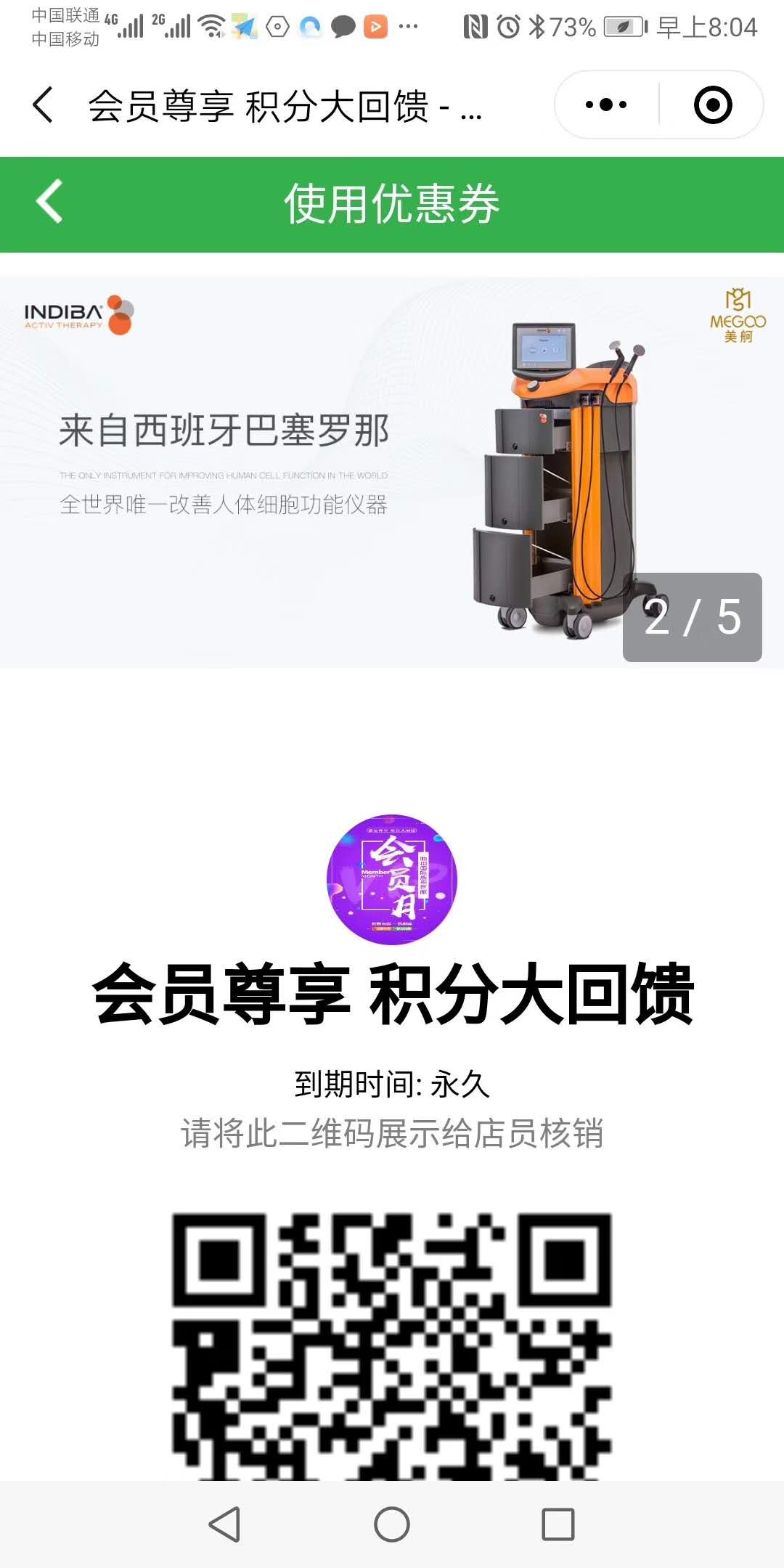Tap the white back arrow in the green 使用优惠券 bar
Viewport: 784px width, 1568px height.
tap(49, 202)
